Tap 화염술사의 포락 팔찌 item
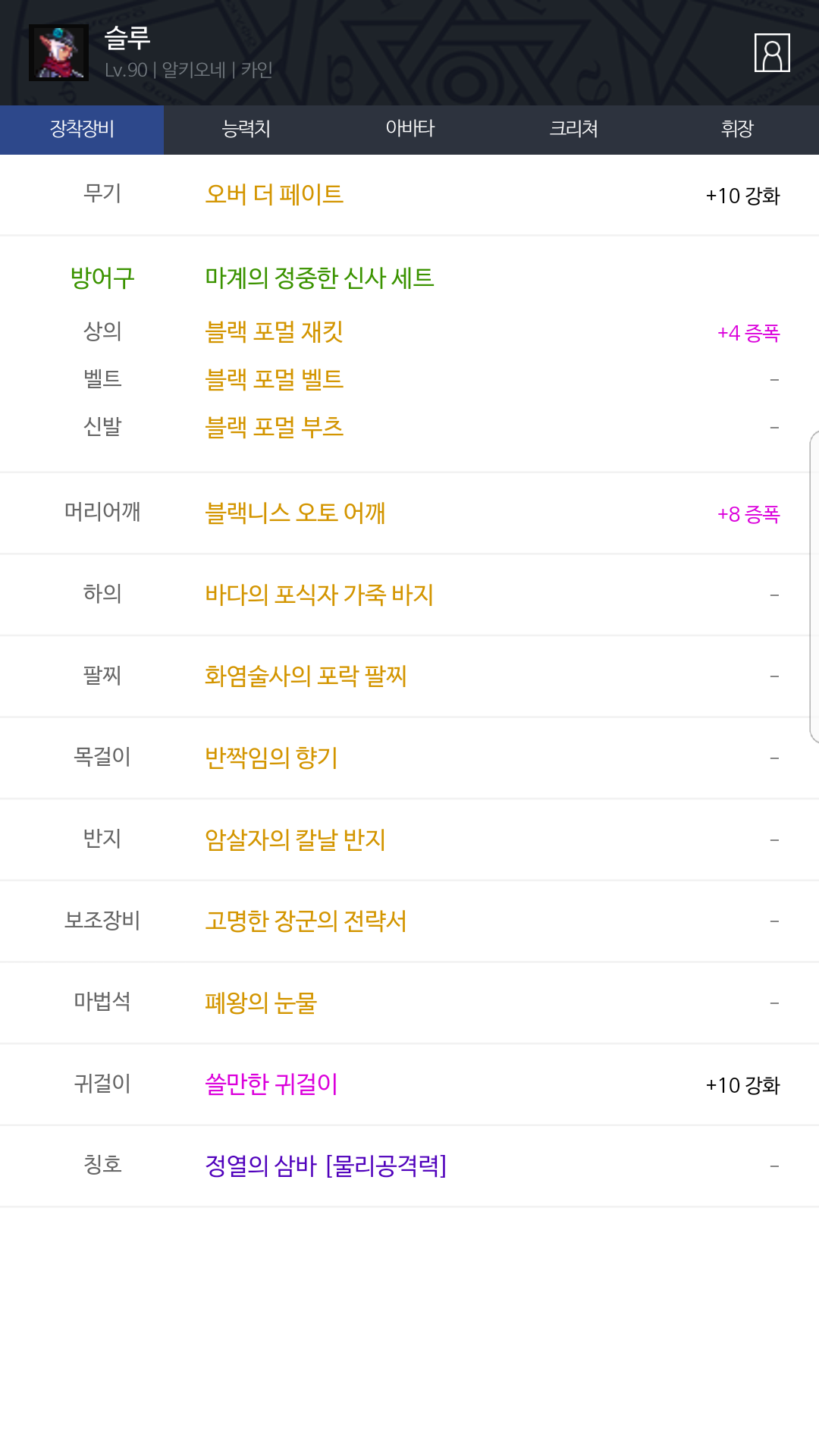The width and height of the screenshot is (819, 1456). point(306,676)
